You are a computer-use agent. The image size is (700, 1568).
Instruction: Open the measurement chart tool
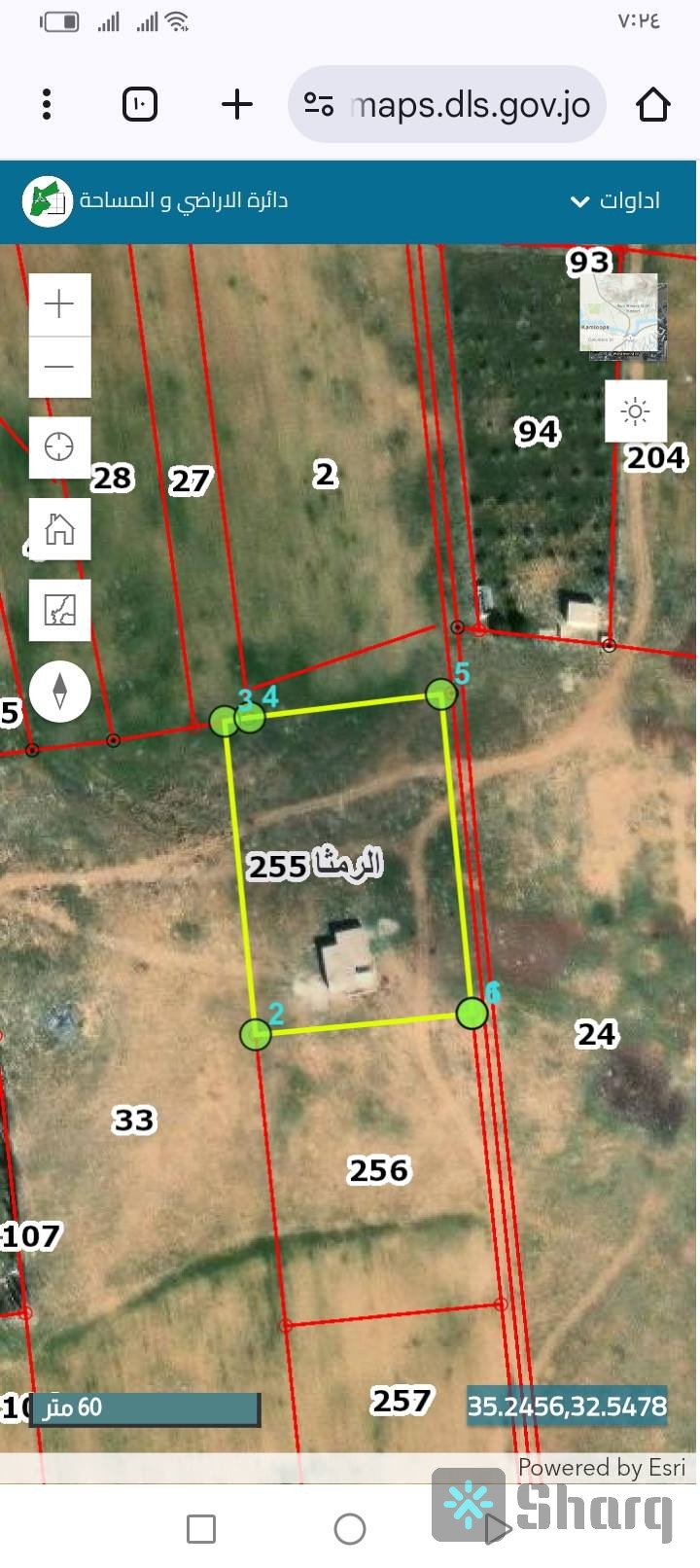click(x=59, y=611)
